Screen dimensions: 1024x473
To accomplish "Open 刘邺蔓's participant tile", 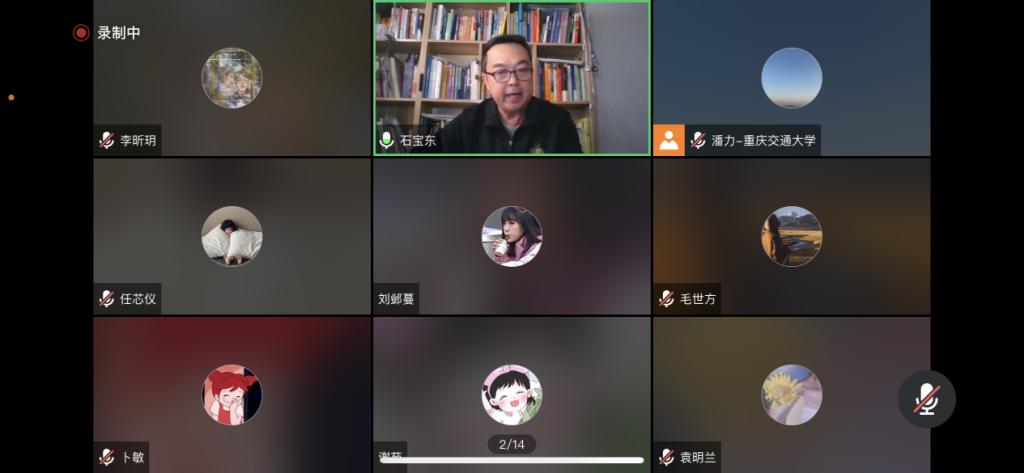I will pos(511,236).
